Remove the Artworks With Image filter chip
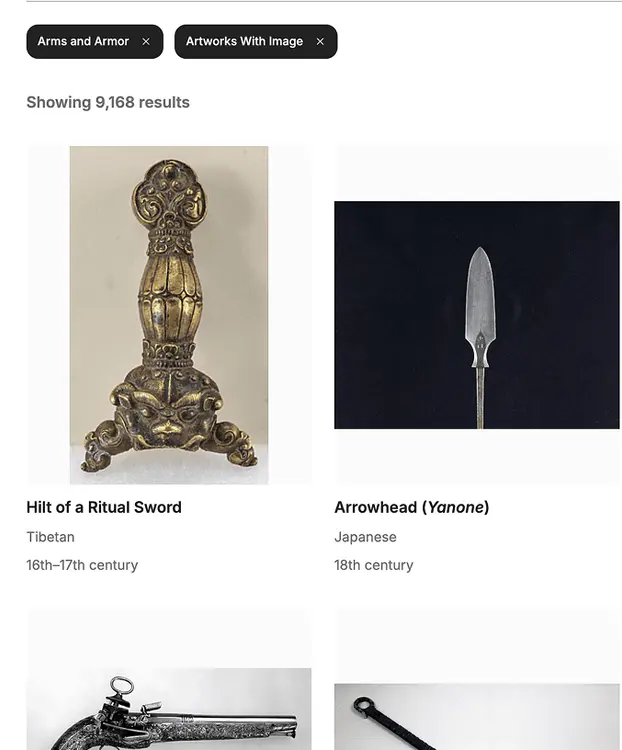The width and height of the screenshot is (622, 750). coord(320,42)
